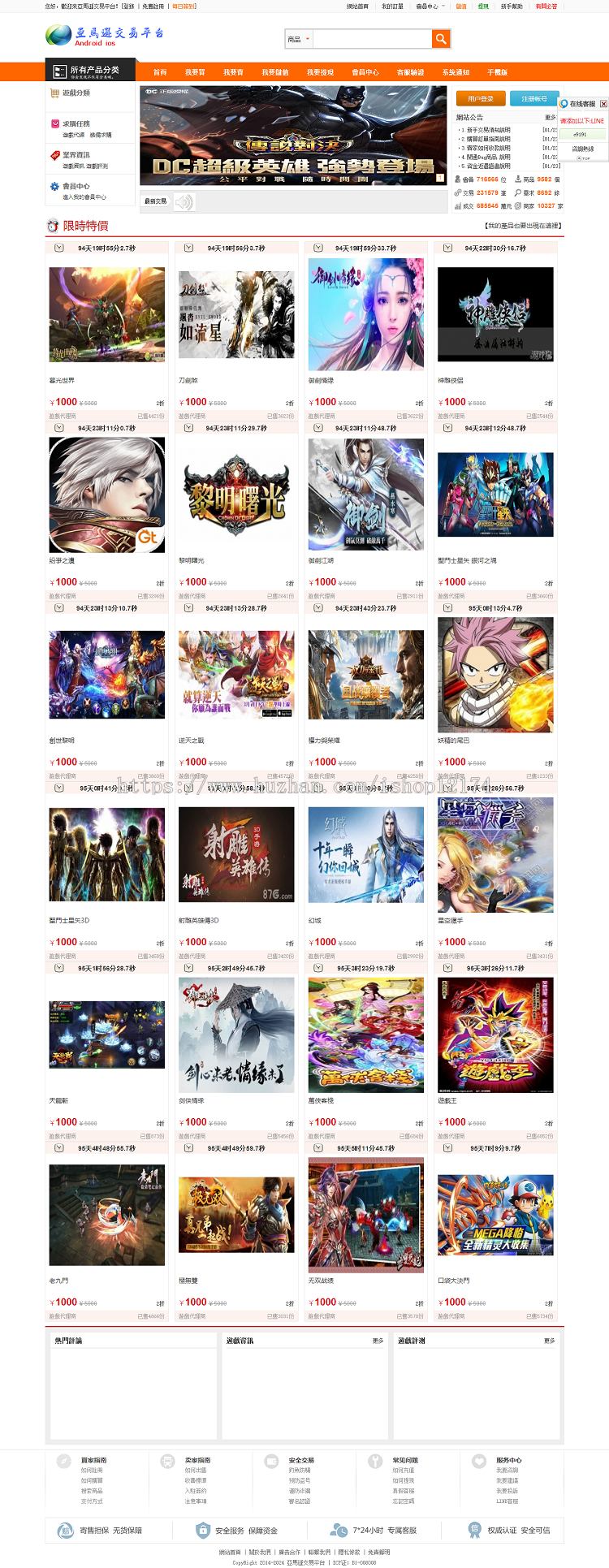
Task: Click the 註冊帐号 register button
Action: pyautogui.click(x=533, y=99)
